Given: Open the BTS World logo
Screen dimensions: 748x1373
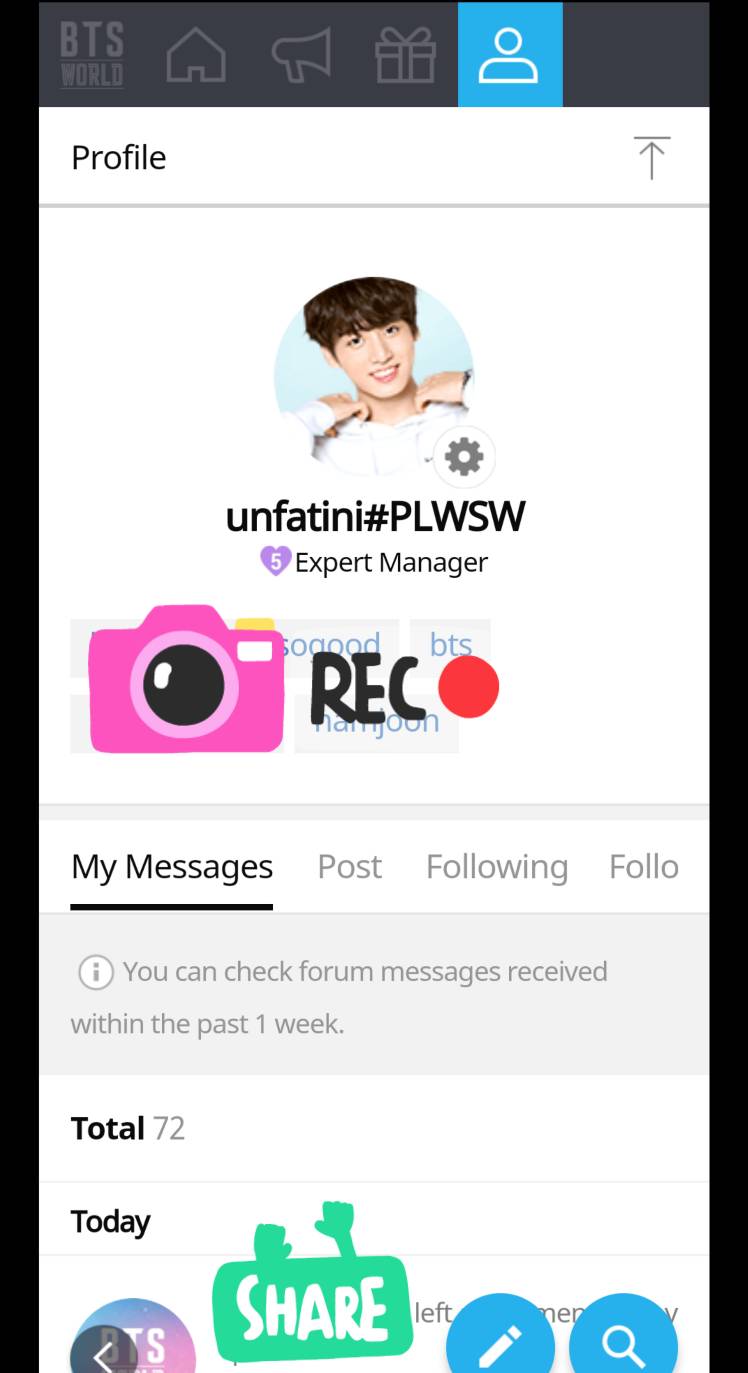Looking at the screenshot, I should (92, 54).
